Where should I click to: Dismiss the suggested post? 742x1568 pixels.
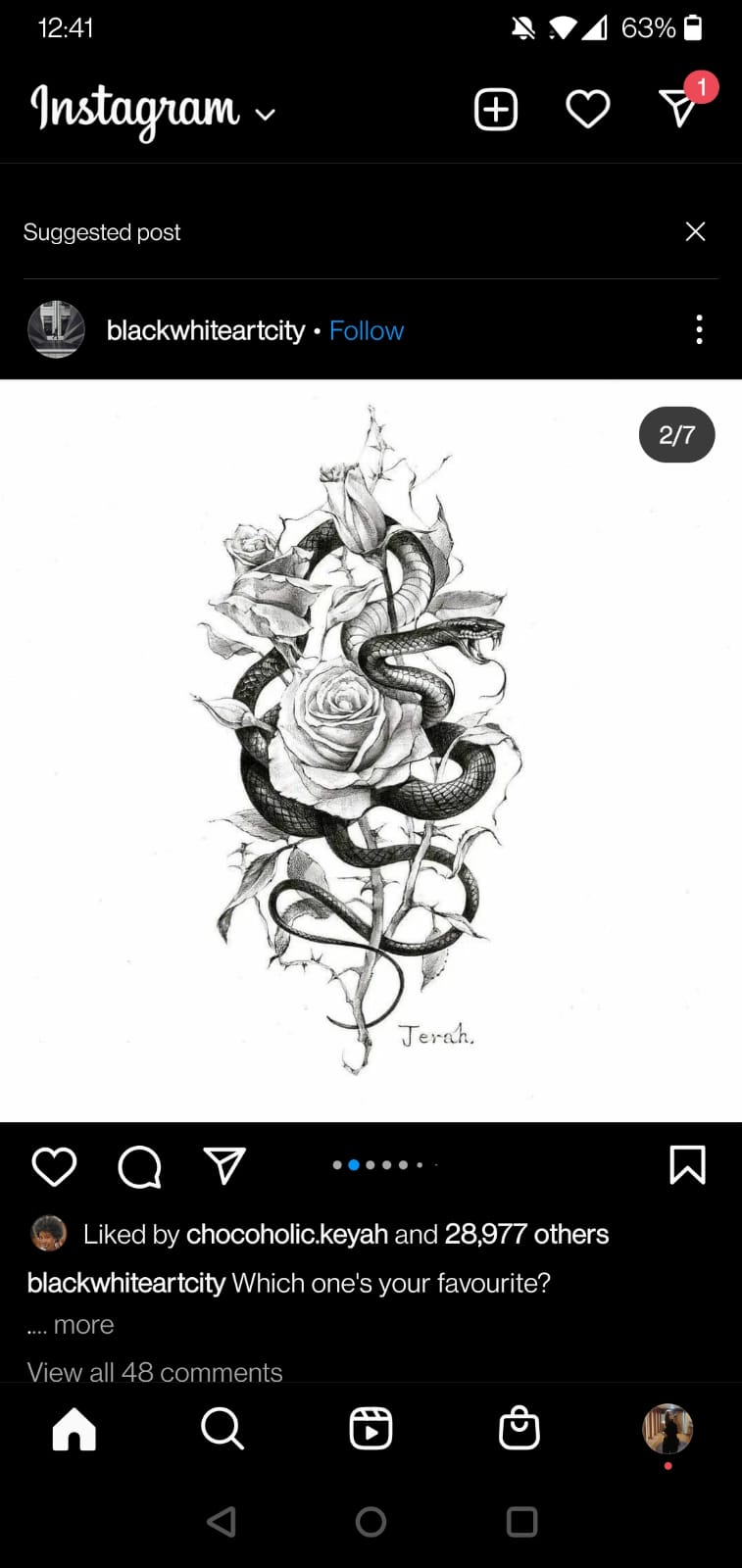(695, 231)
